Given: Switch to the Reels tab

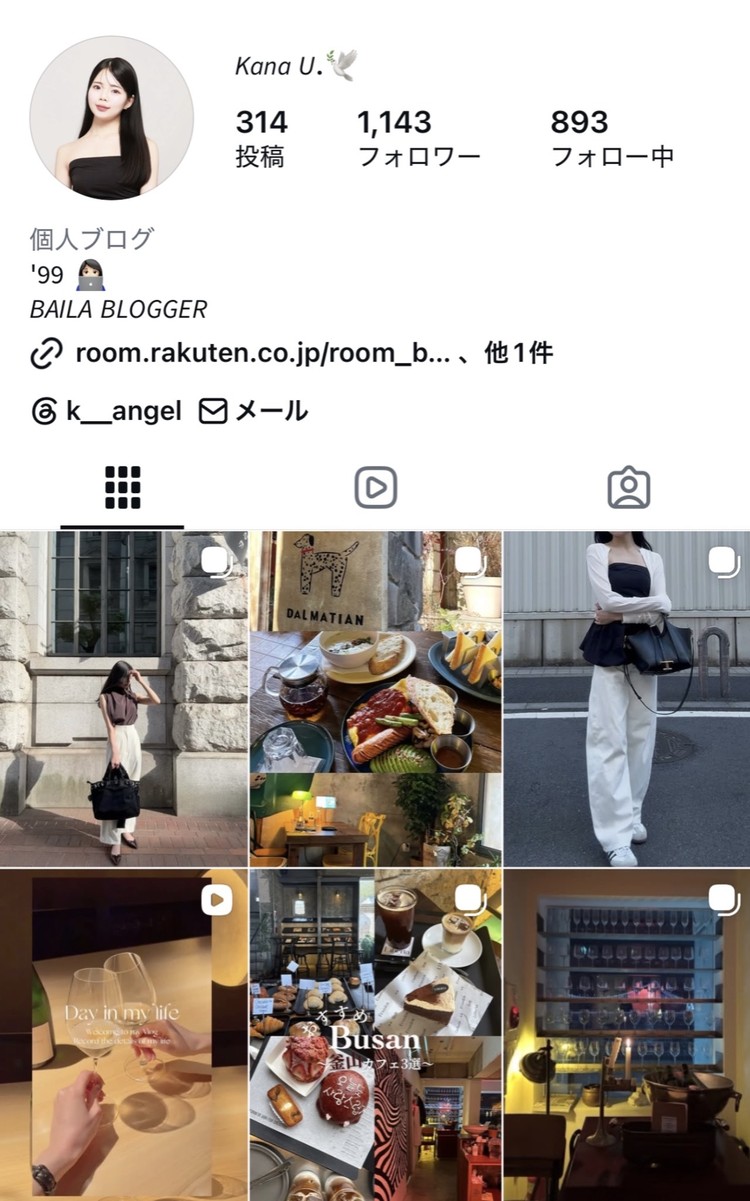Looking at the screenshot, I should [375, 488].
